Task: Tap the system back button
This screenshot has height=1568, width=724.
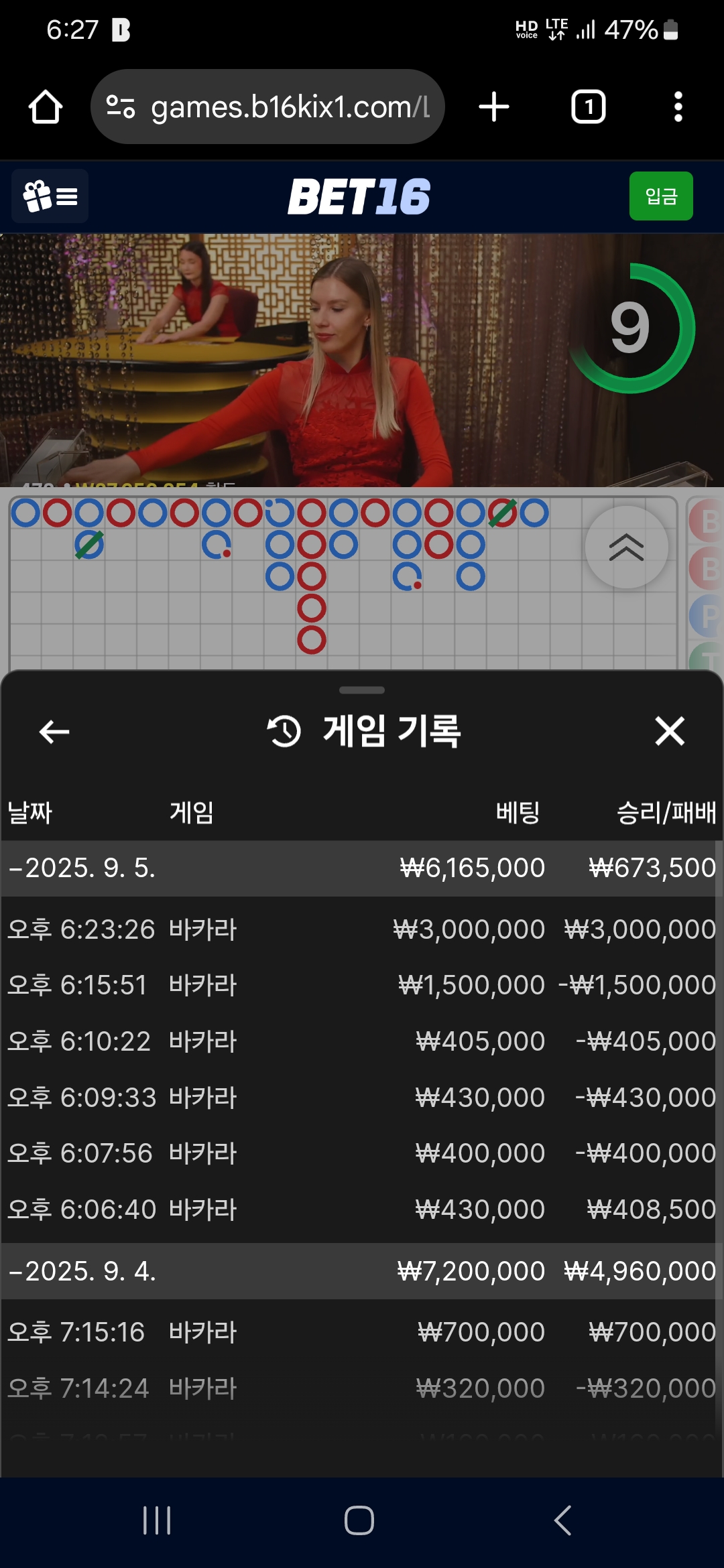Action: tap(562, 1520)
